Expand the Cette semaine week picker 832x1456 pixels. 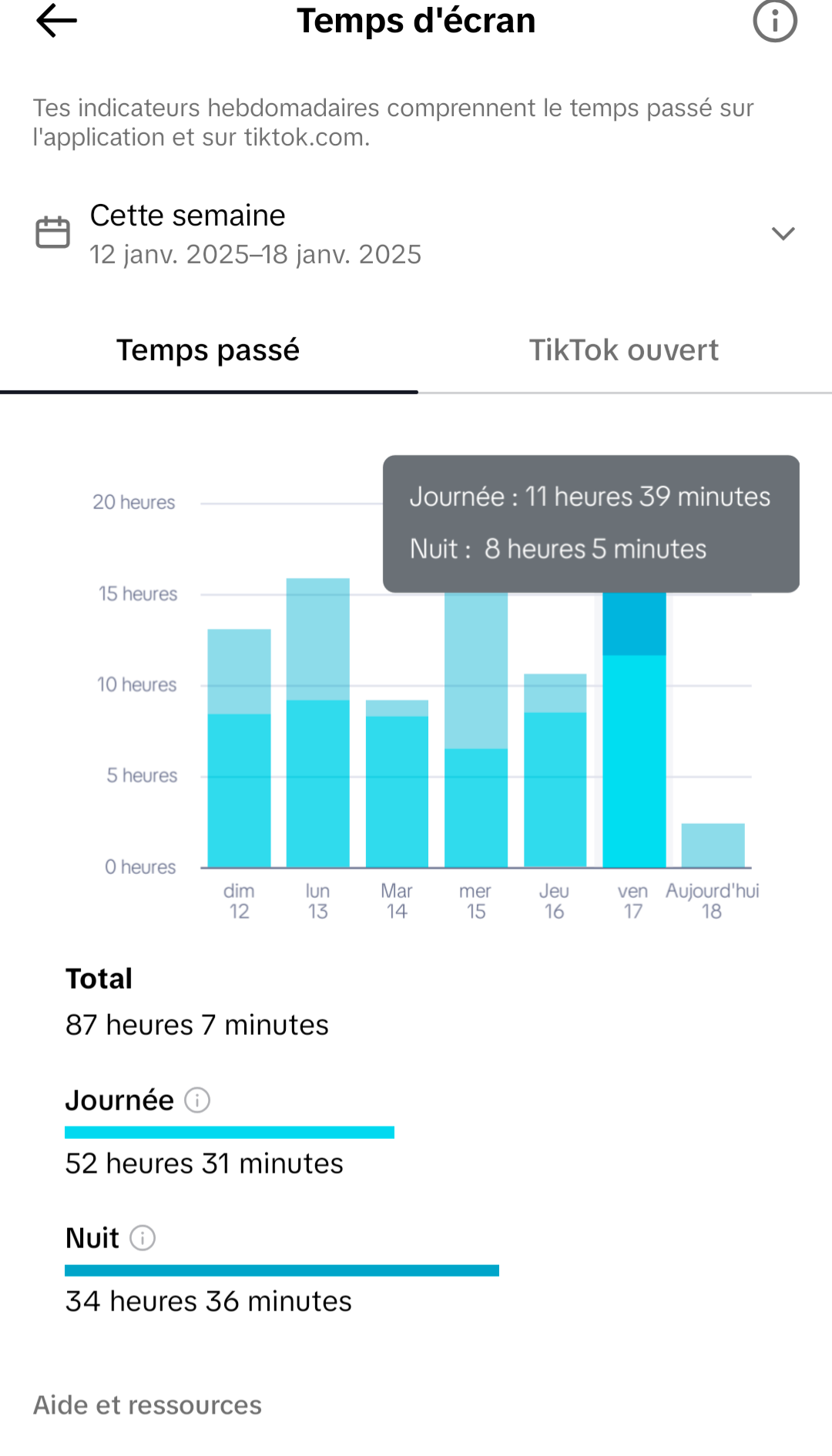416,234
